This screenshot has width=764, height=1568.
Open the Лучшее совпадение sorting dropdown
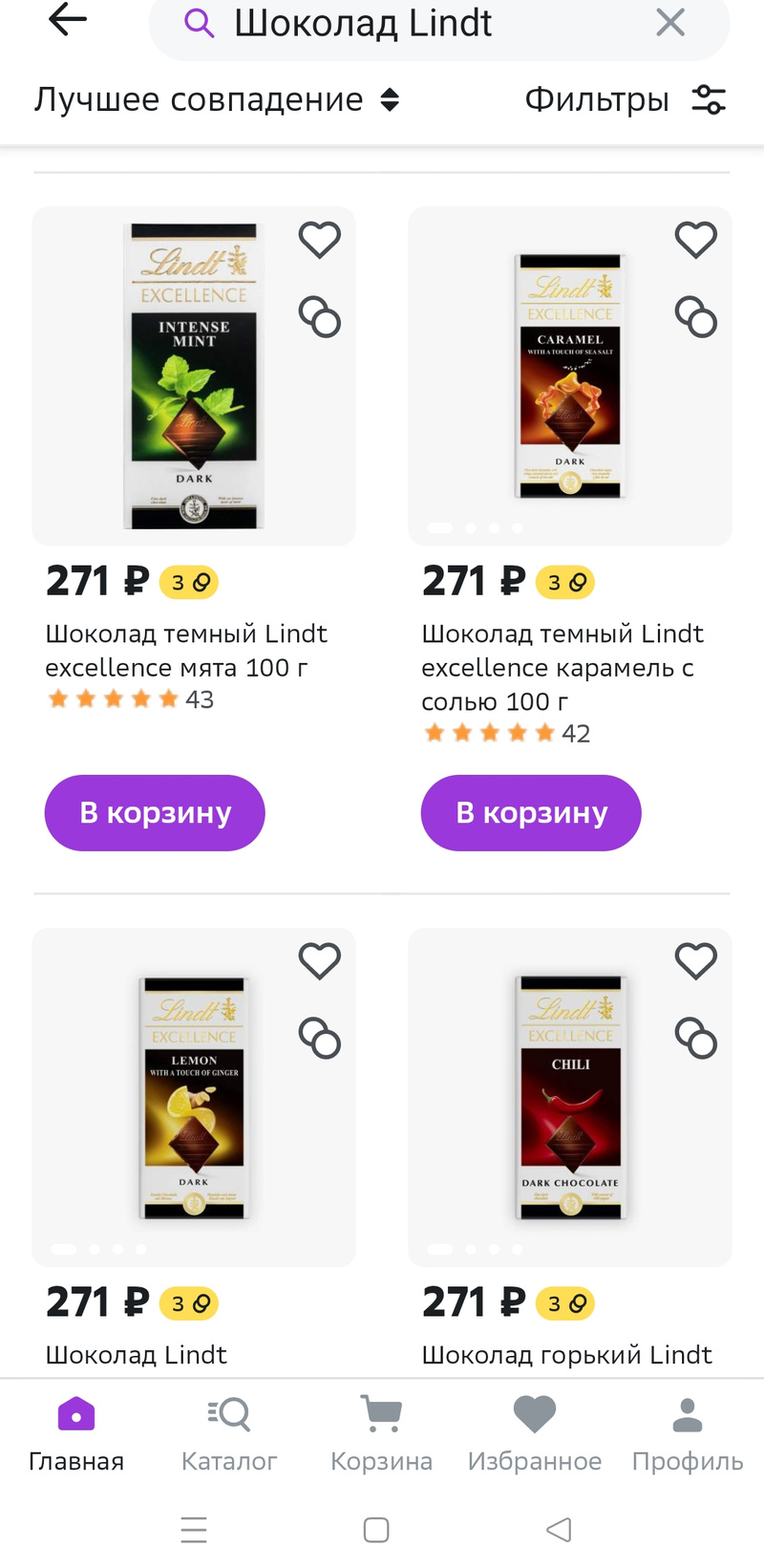(217, 99)
